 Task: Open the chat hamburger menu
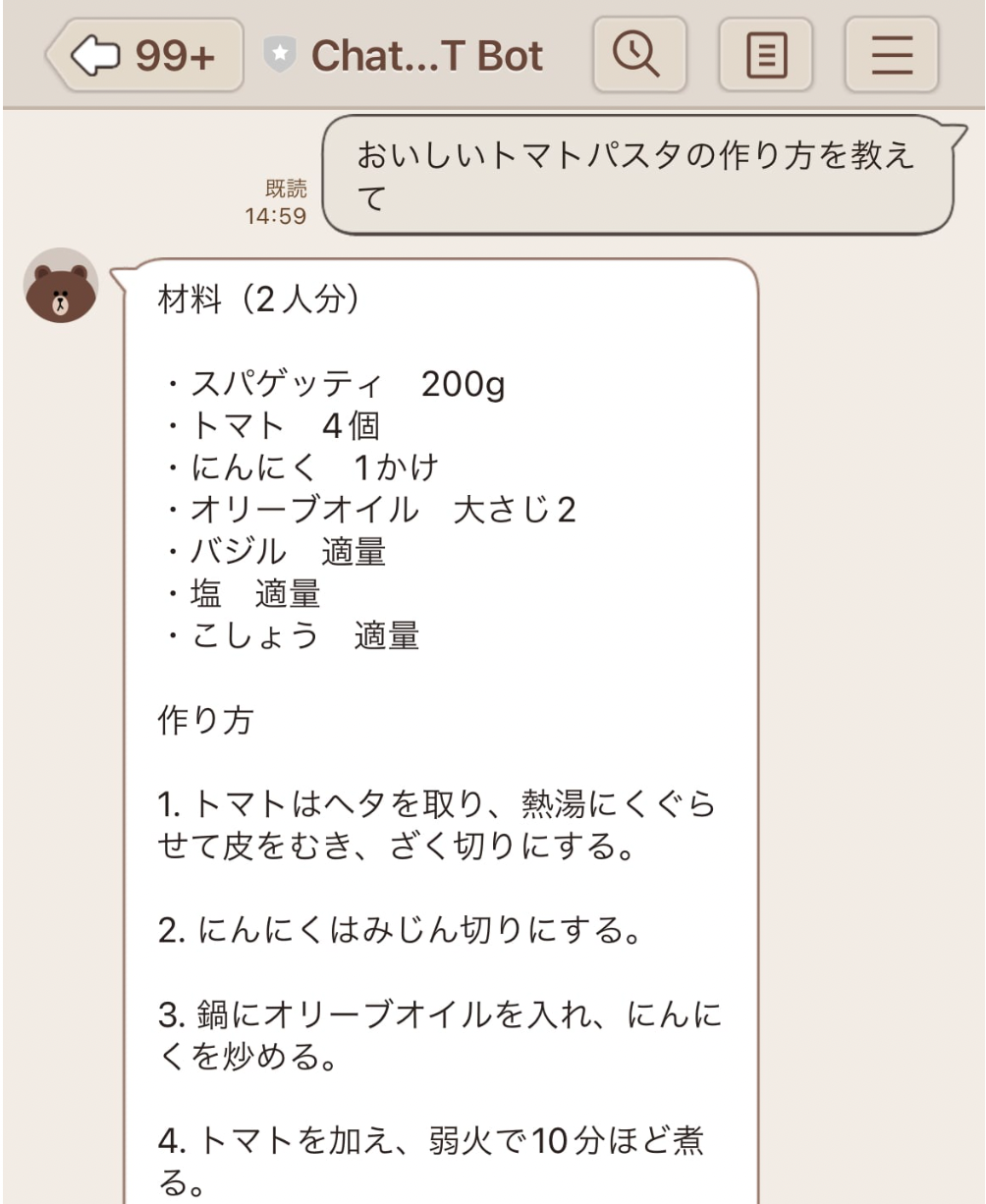pyautogui.click(x=892, y=55)
